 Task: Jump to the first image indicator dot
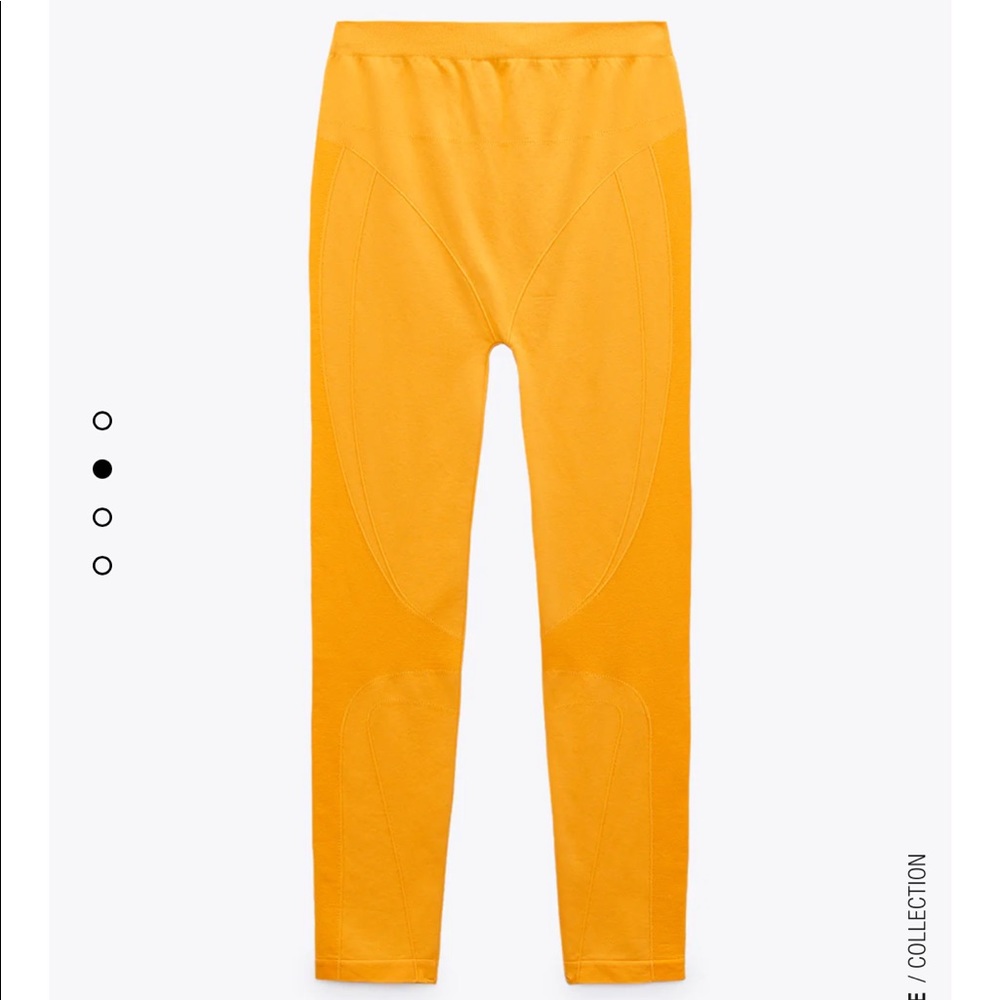[x=102, y=421]
